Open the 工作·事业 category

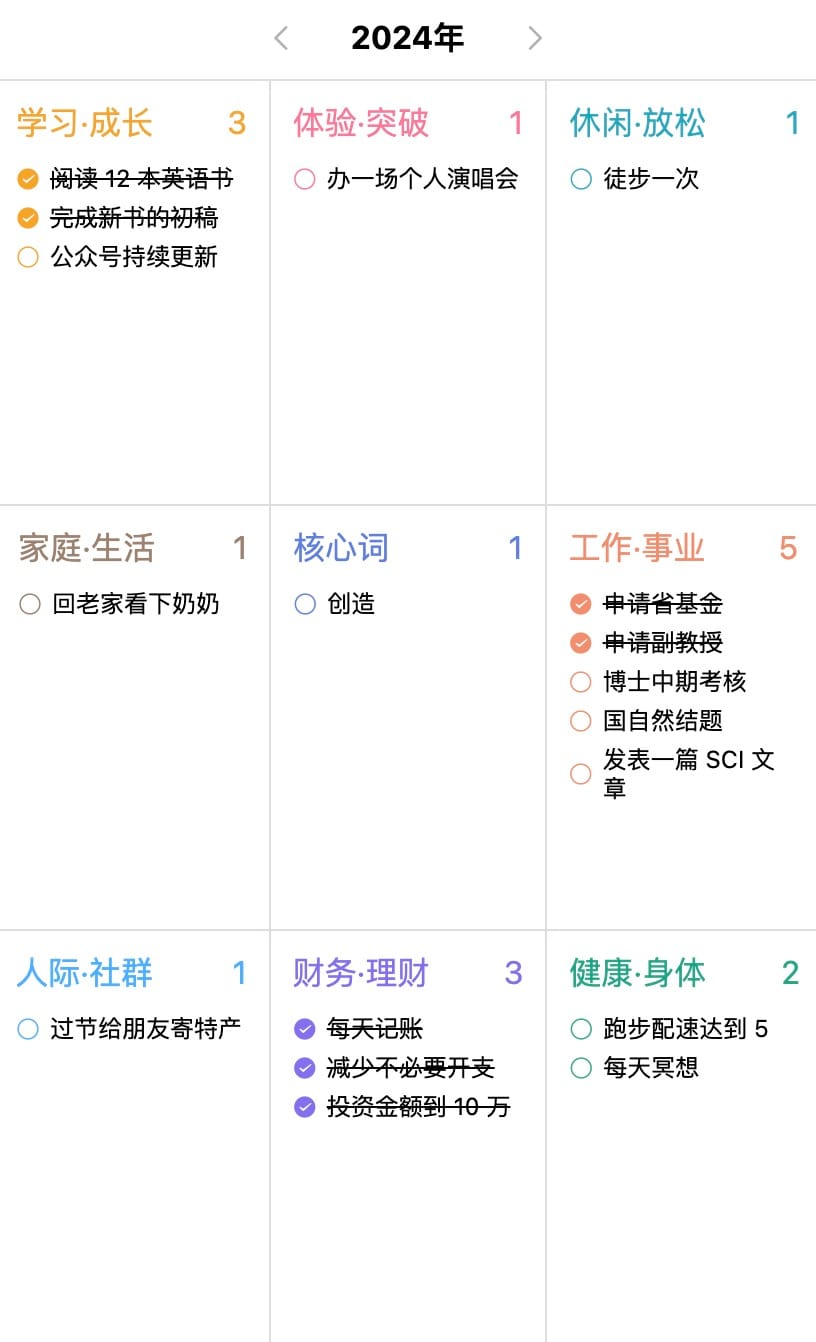click(637, 548)
